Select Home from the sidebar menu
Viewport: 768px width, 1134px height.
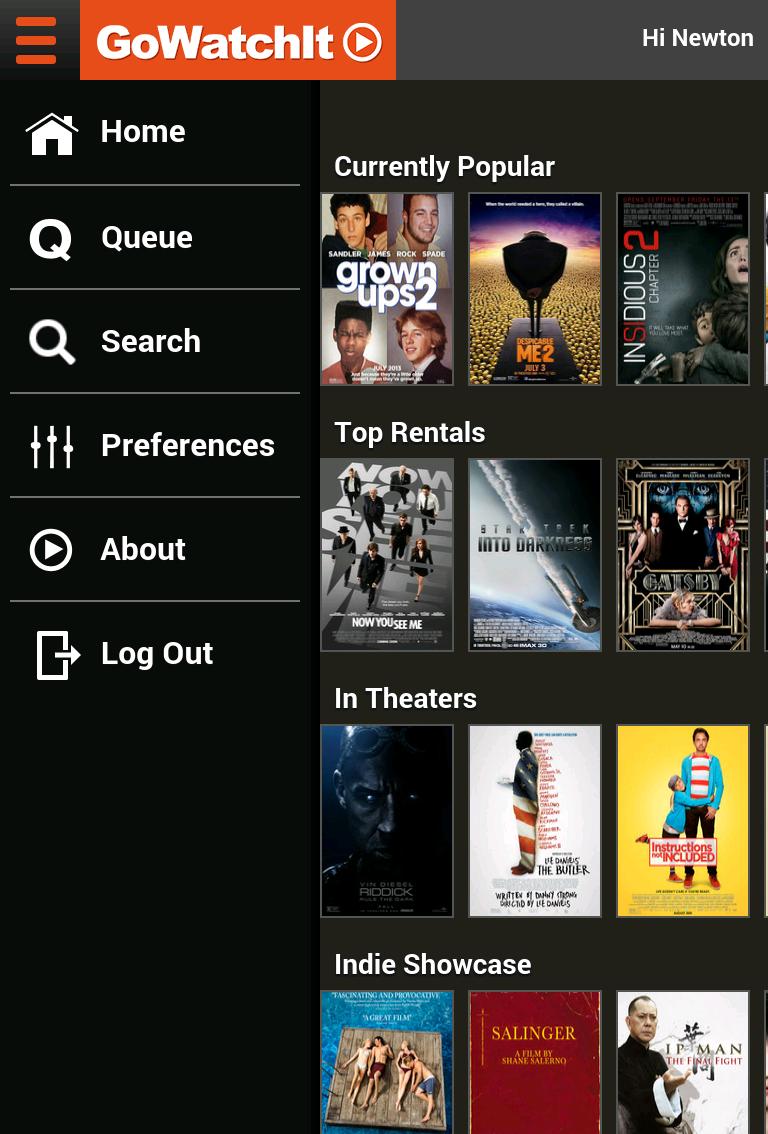tap(142, 131)
